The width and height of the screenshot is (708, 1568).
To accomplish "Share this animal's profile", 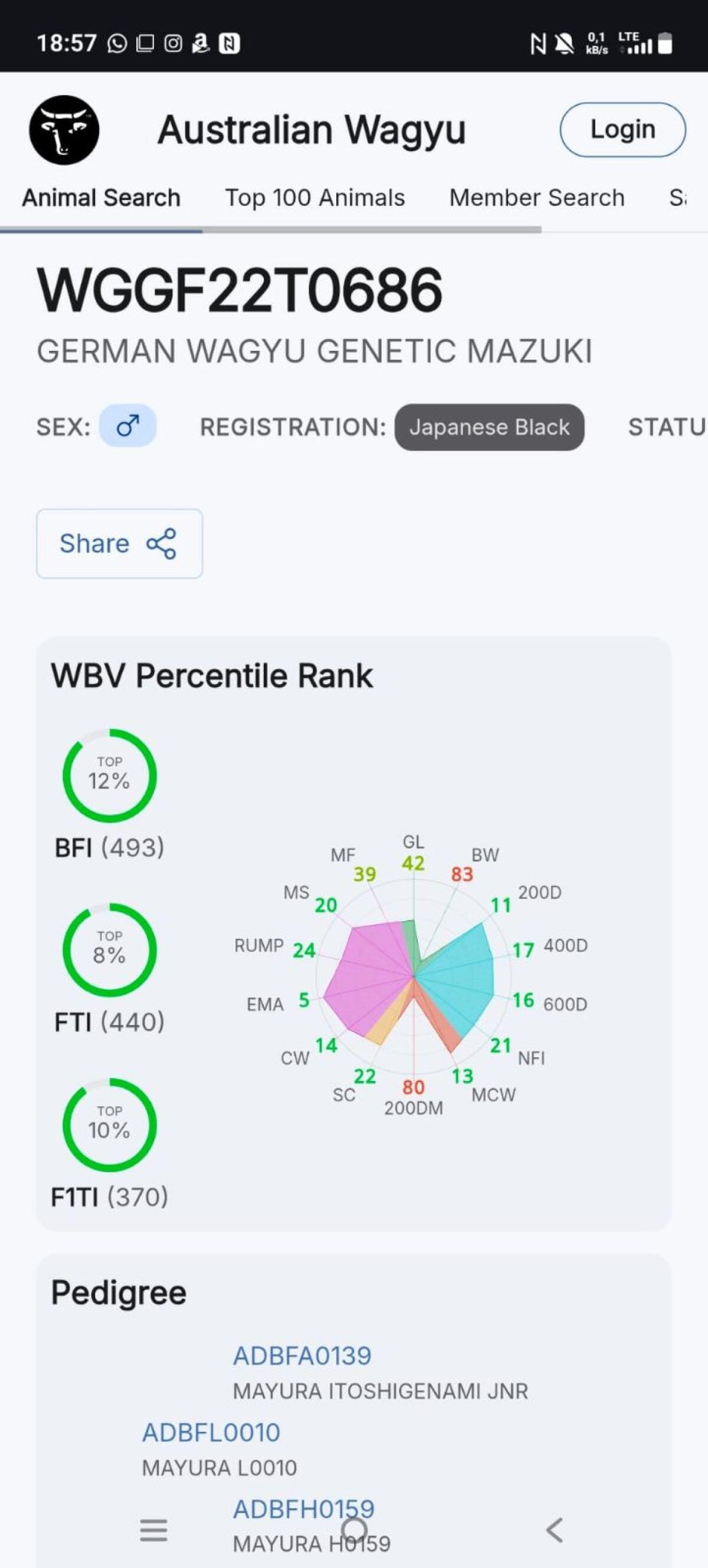I will [x=119, y=544].
